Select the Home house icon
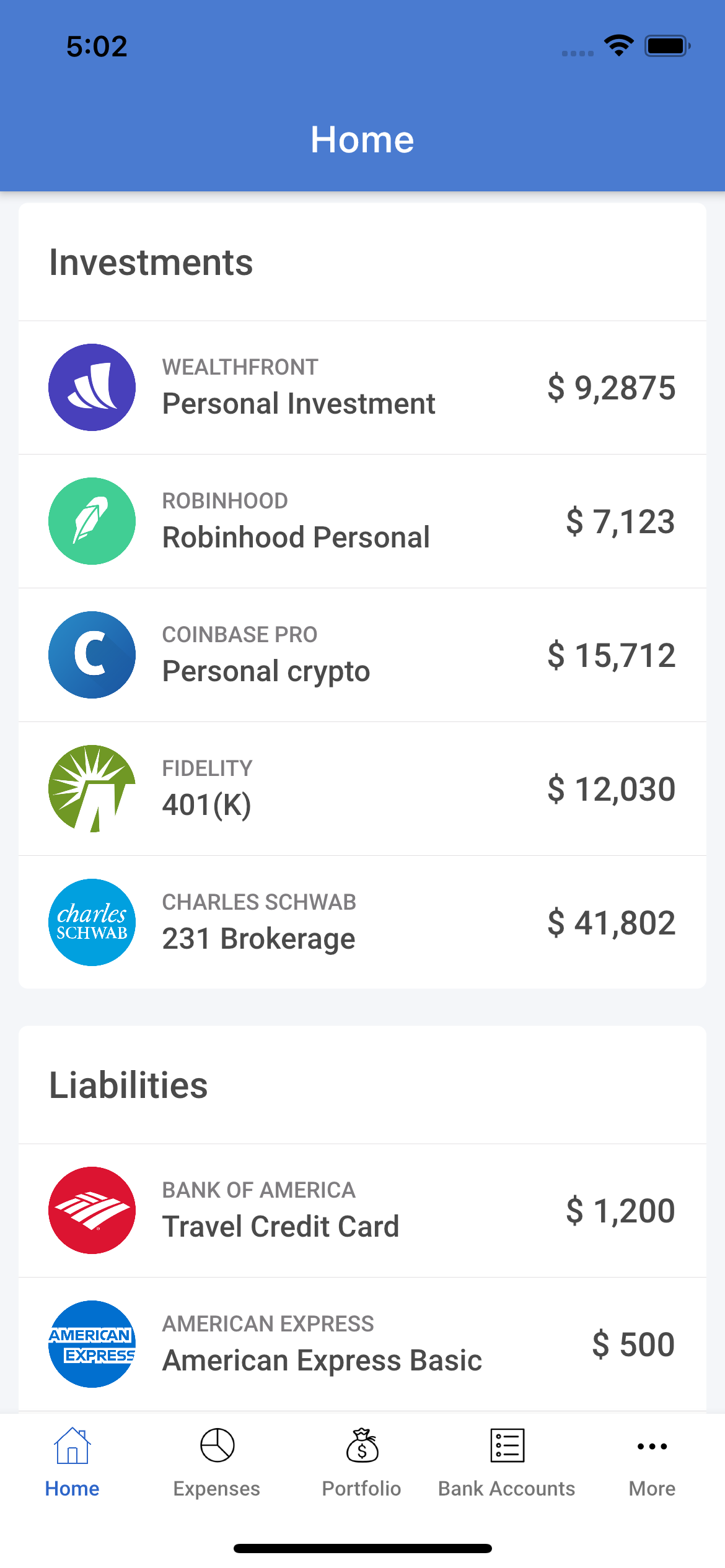Image resolution: width=725 pixels, height=1568 pixels. point(72,1444)
